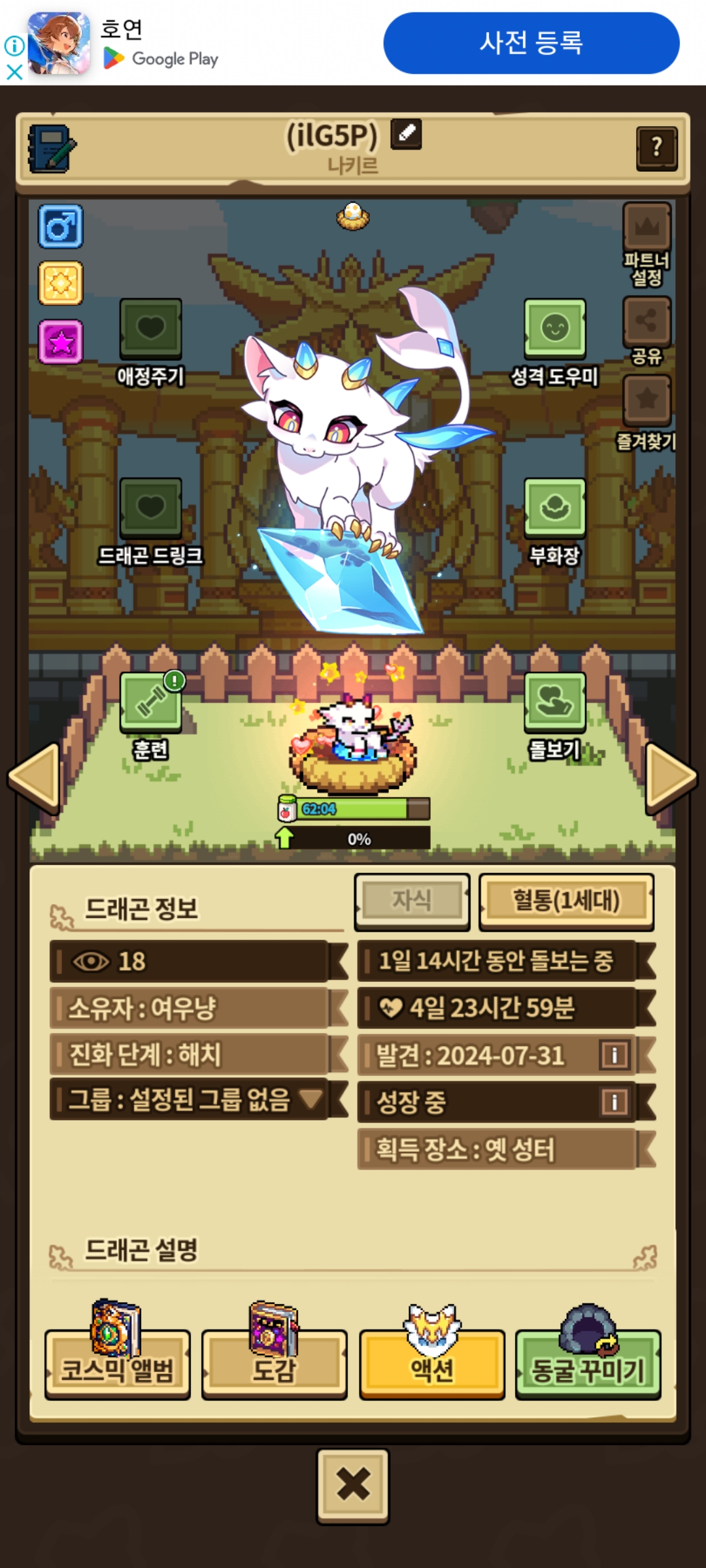The width and height of the screenshot is (706, 1568).
Task: Open 파트너 설정 partner settings
Action: (647, 229)
